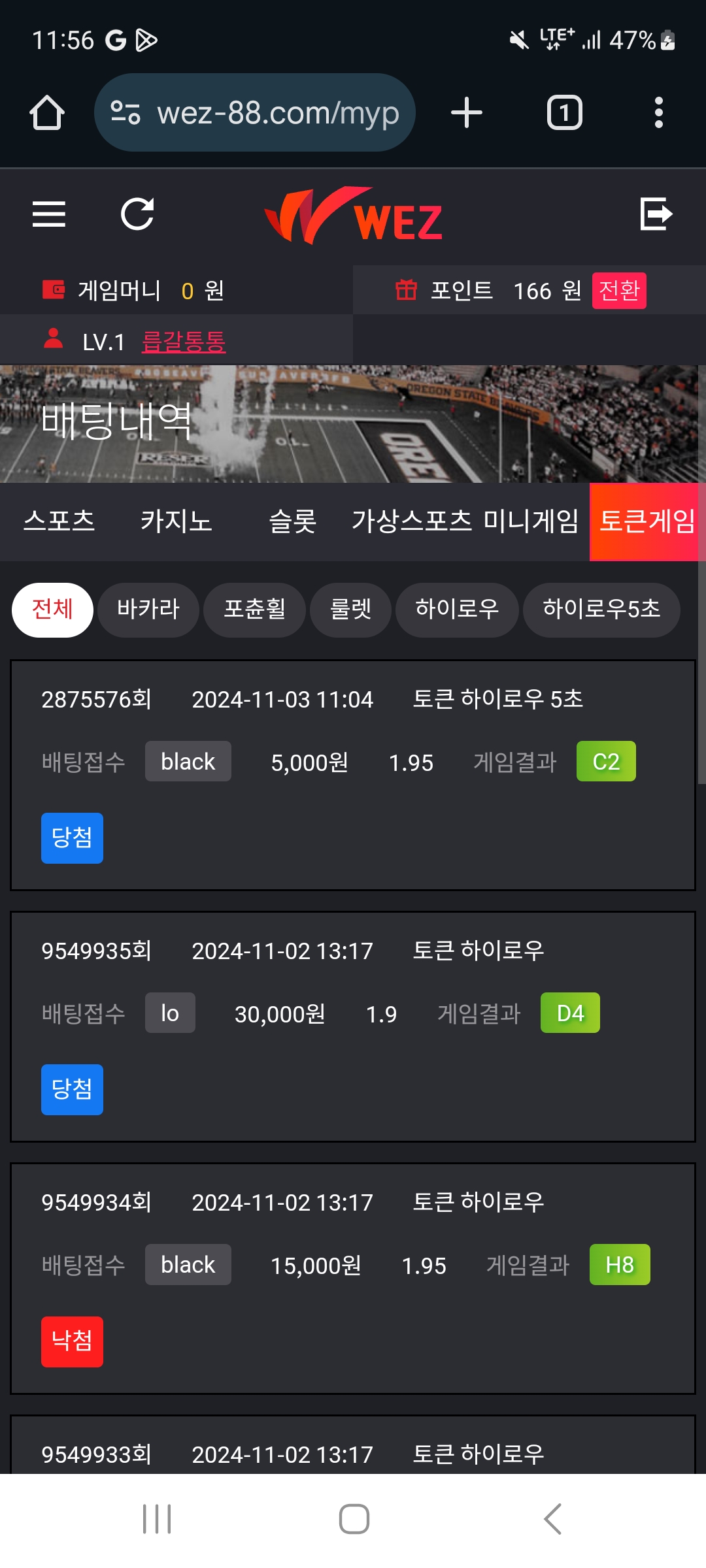Switch to the 가상스포츠 tab

click(412, 521)
